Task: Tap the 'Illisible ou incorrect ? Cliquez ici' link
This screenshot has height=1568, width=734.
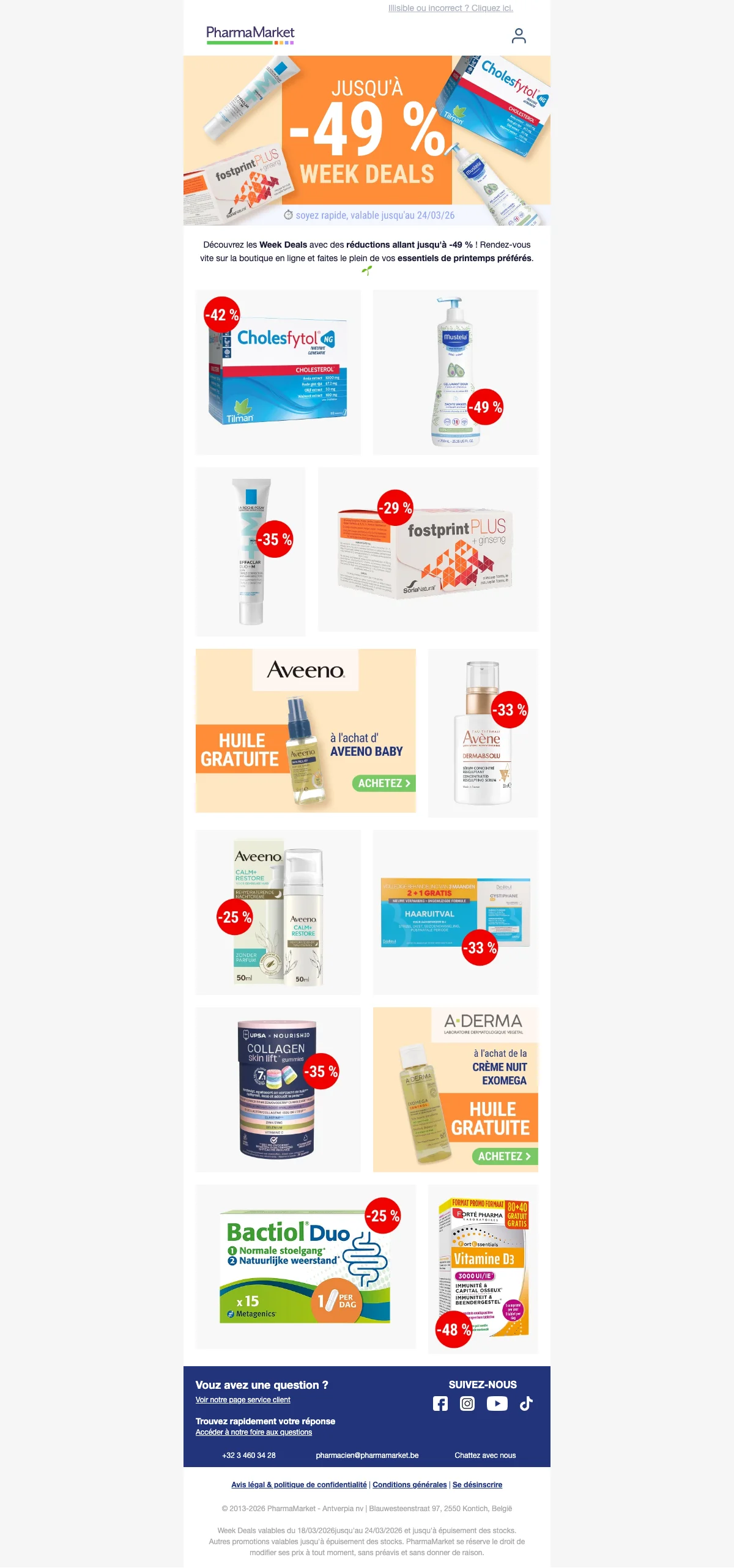Action: click(450, 8)
